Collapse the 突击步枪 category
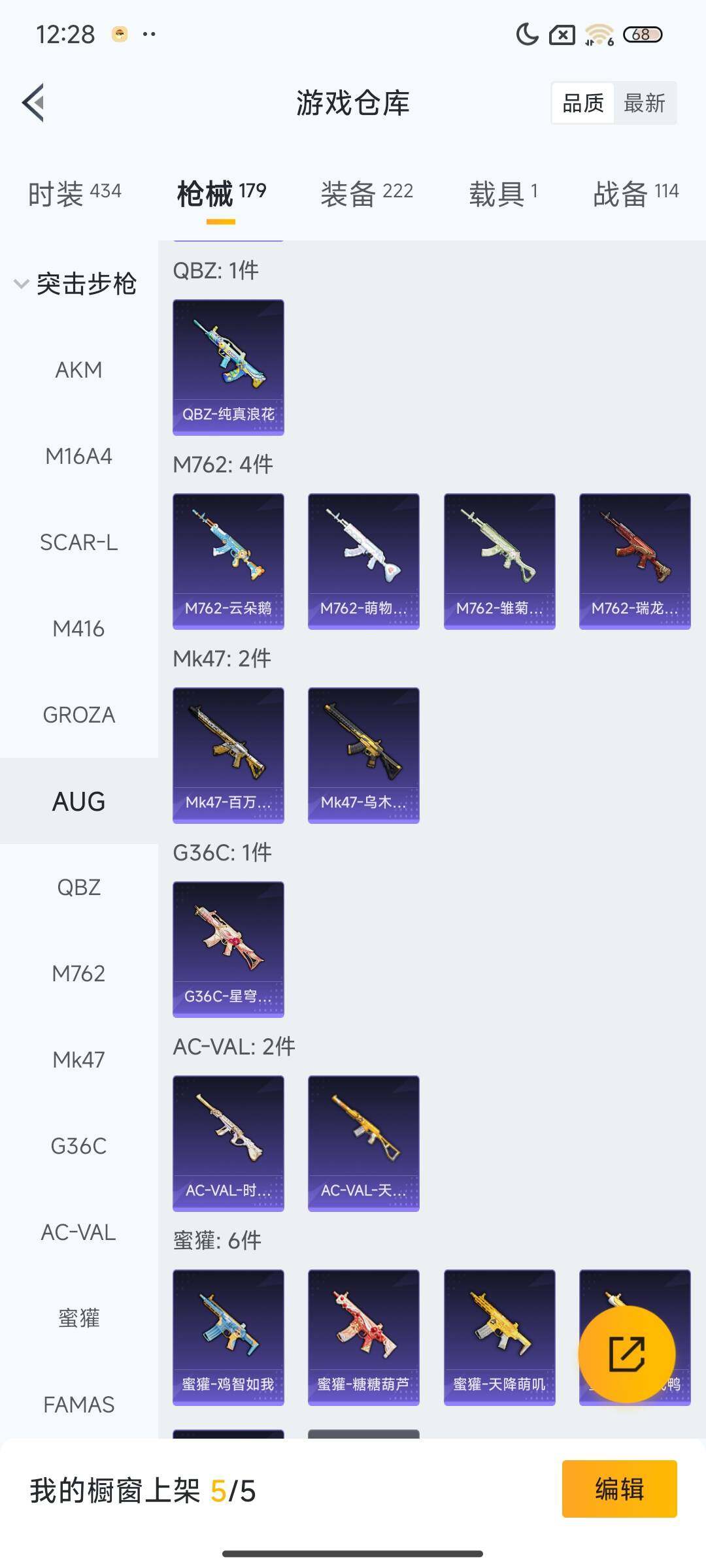This screenshot has height=1568, width=706. point(75,284)
